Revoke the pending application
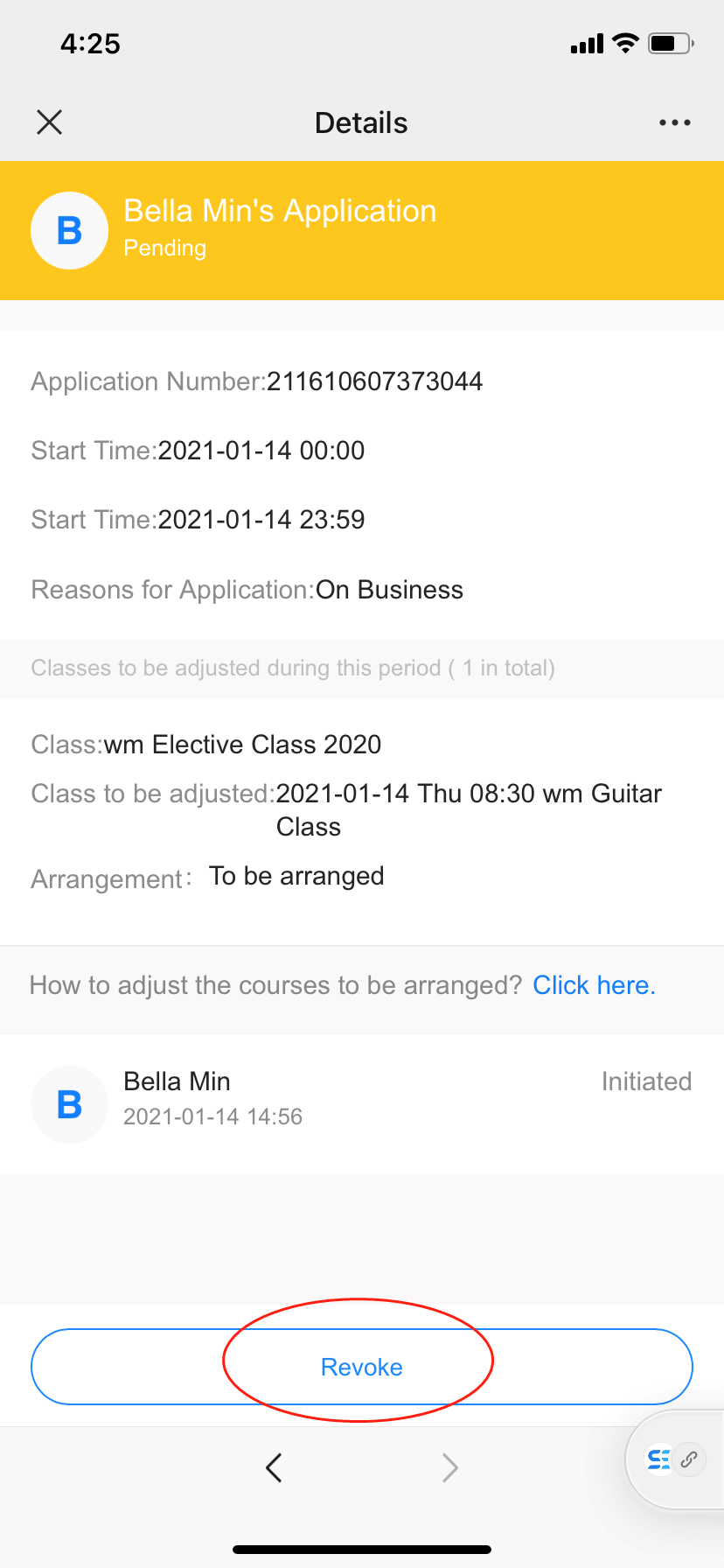The width and height of the screenshot is (724, 1568). [x=361, y=1367]
